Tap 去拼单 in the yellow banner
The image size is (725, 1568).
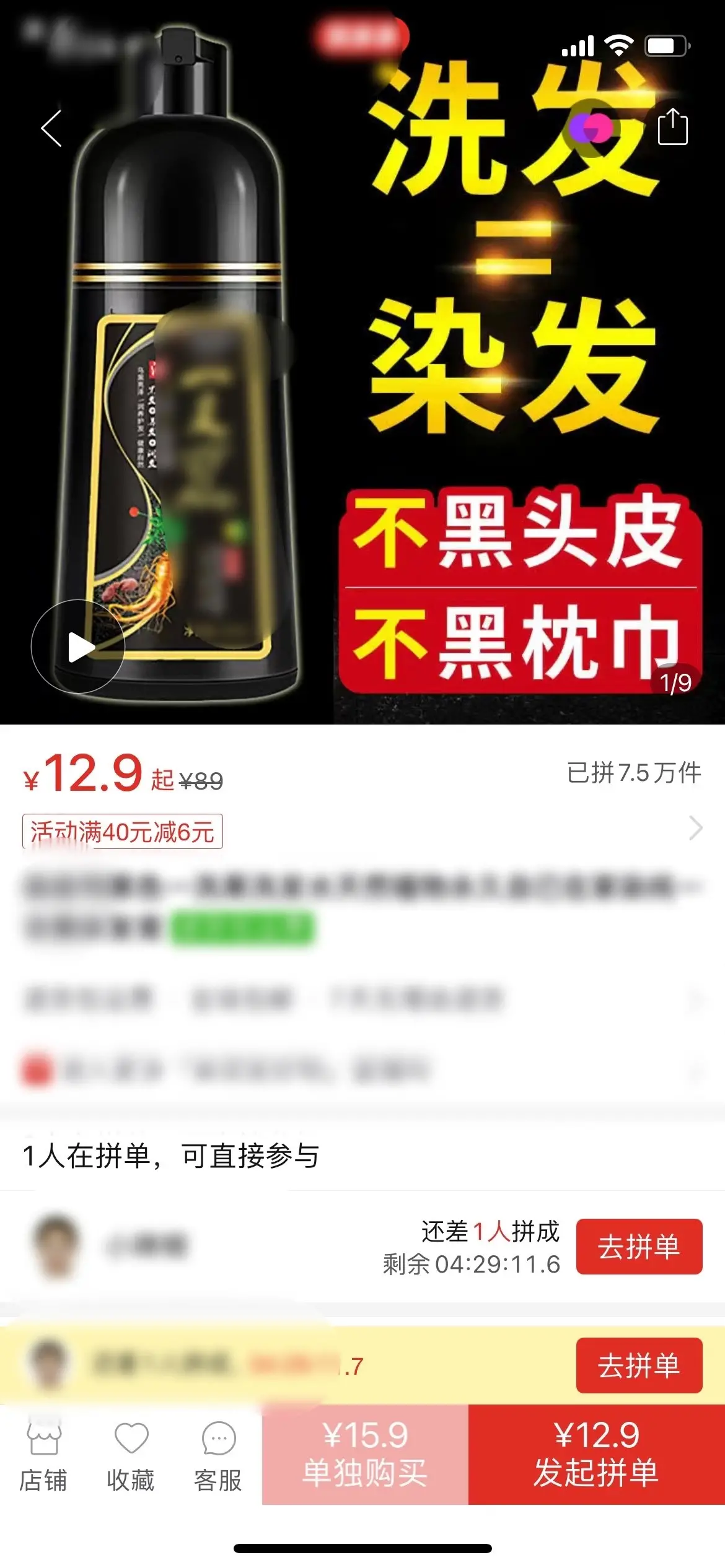tap(639, 1365)
